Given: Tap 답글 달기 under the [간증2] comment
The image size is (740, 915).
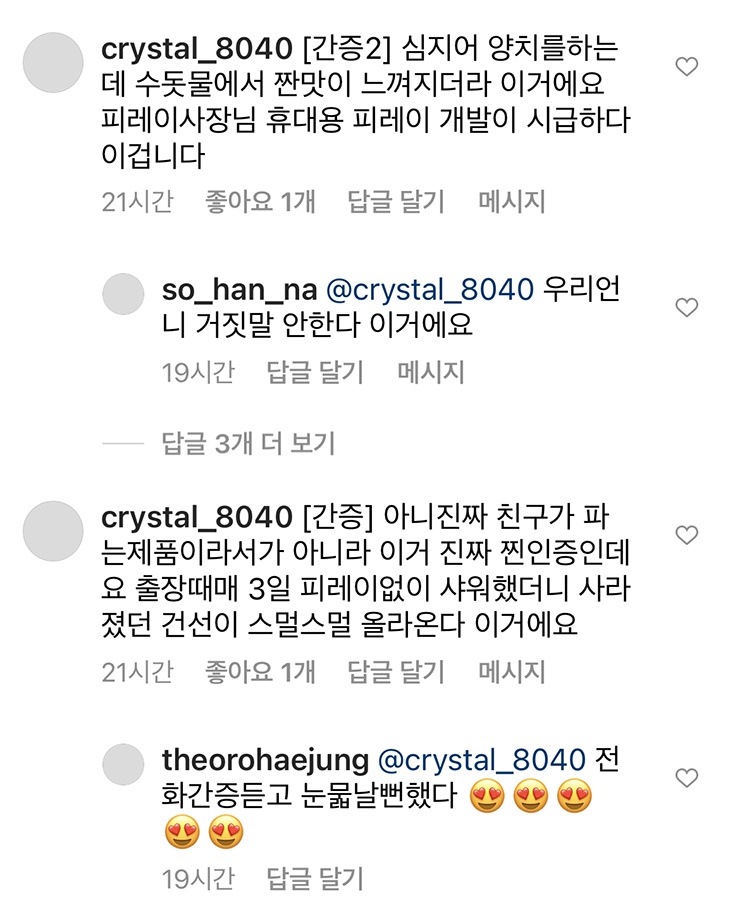Looking at the screenshot, I should pos(396,201).
